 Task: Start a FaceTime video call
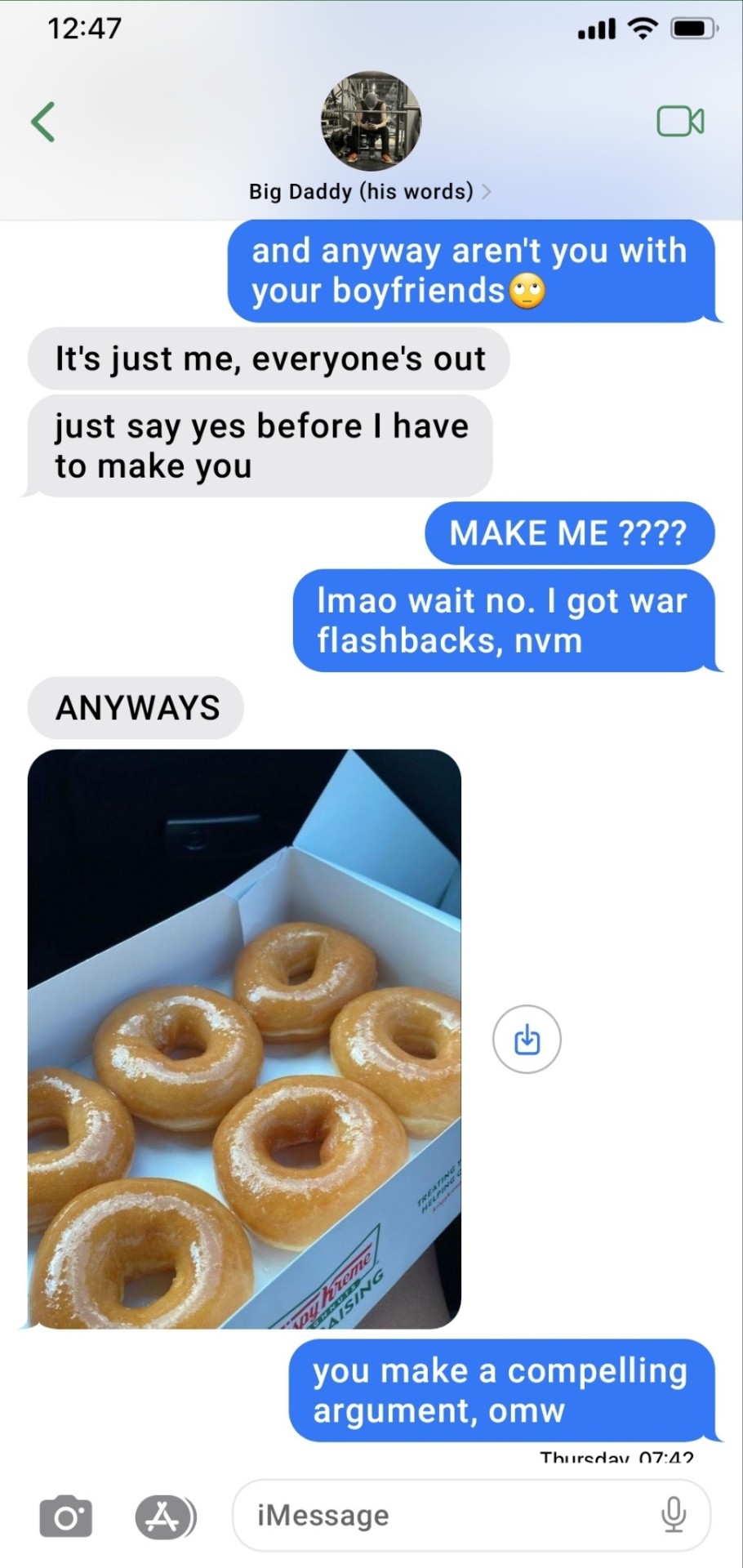pos(680,122)
